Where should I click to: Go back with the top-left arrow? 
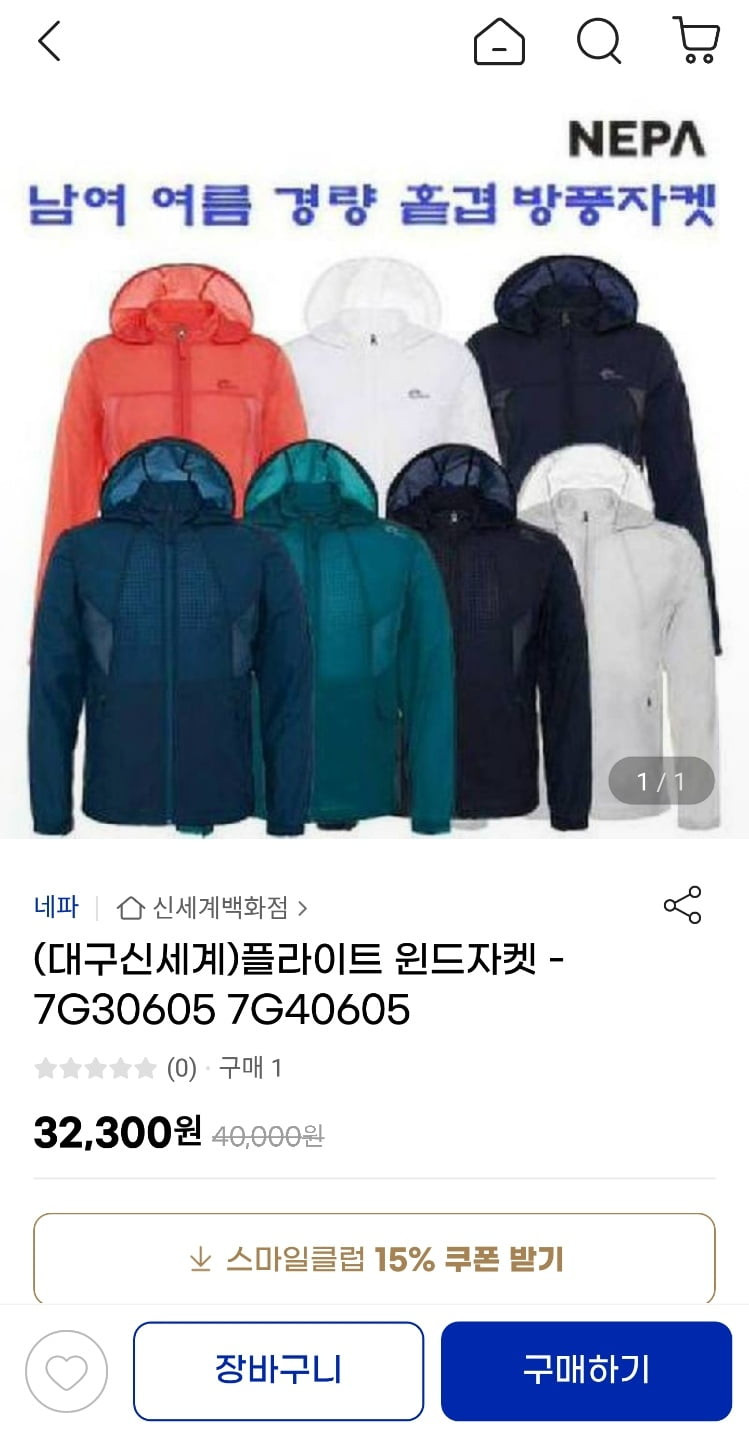[49, 42]
